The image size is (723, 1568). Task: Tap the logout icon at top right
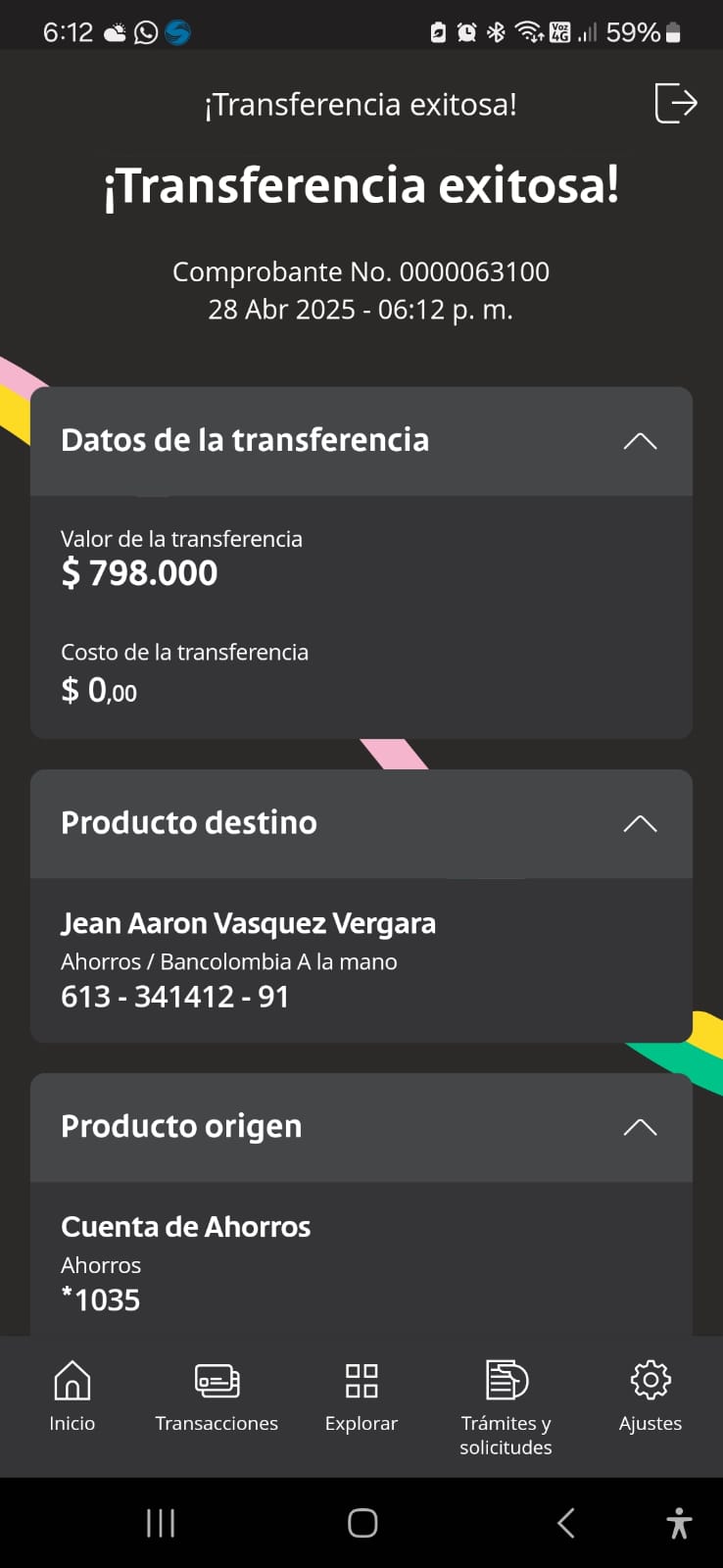(675, 103)
